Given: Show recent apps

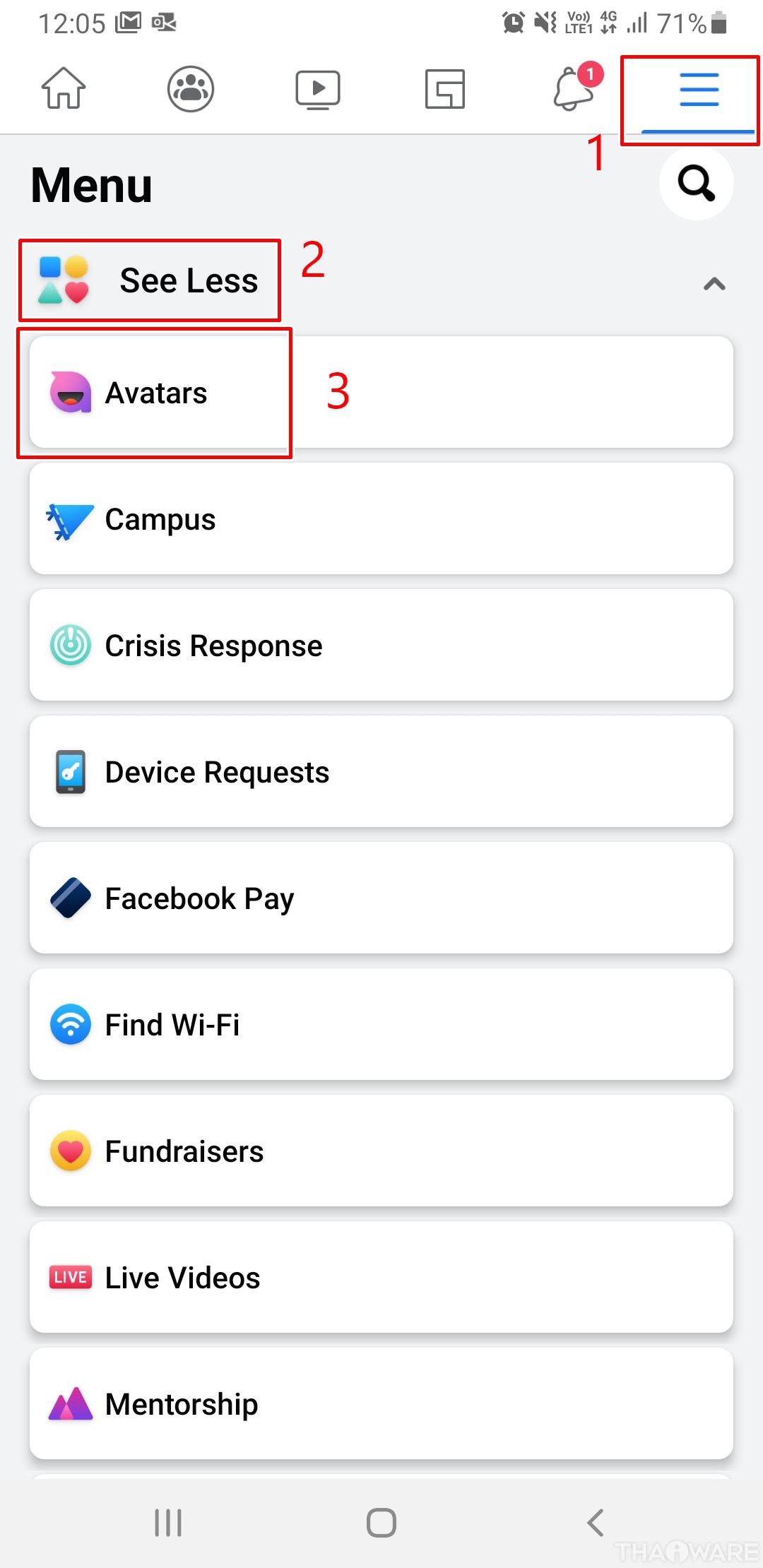Looking at the screenshot, I should click(168, 1523).
